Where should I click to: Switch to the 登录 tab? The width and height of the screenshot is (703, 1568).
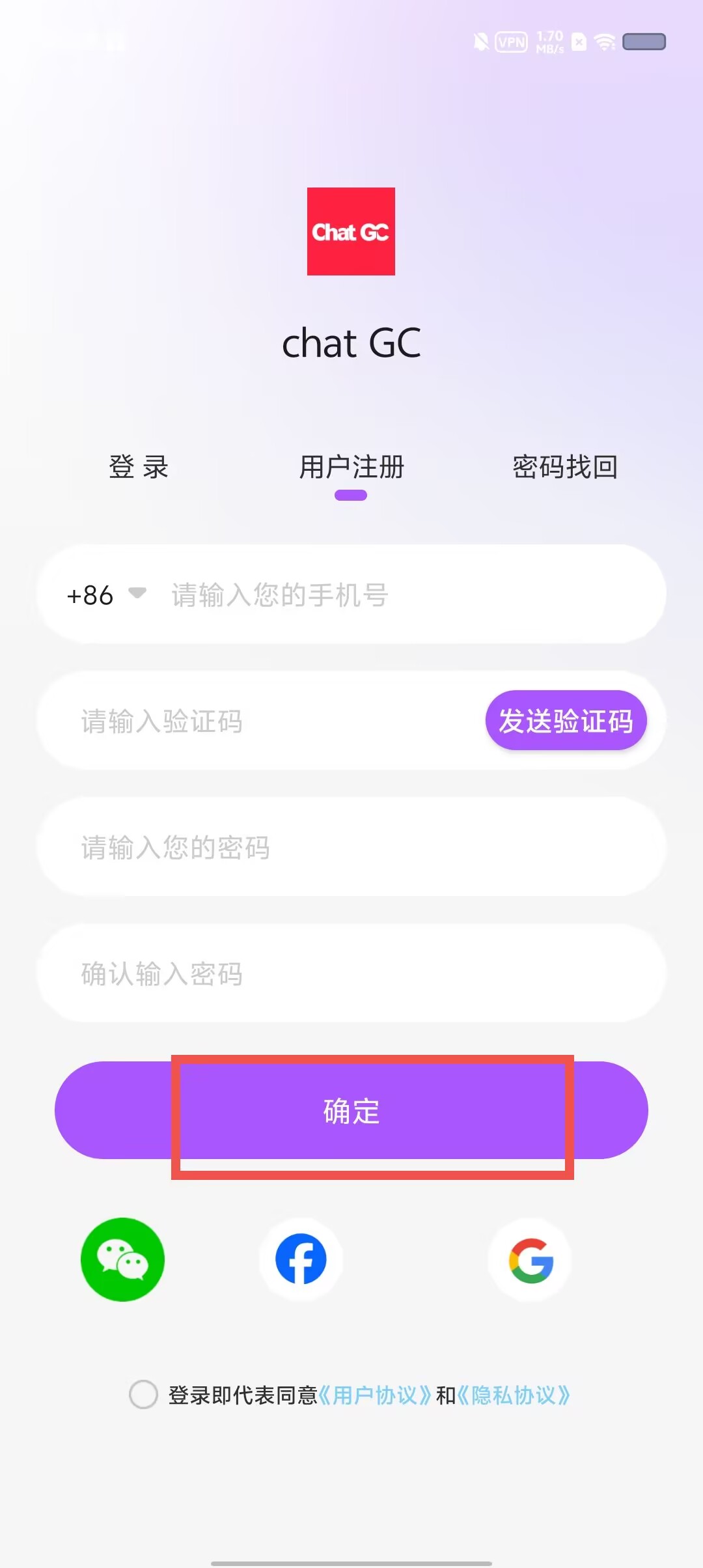pos(139,467)
